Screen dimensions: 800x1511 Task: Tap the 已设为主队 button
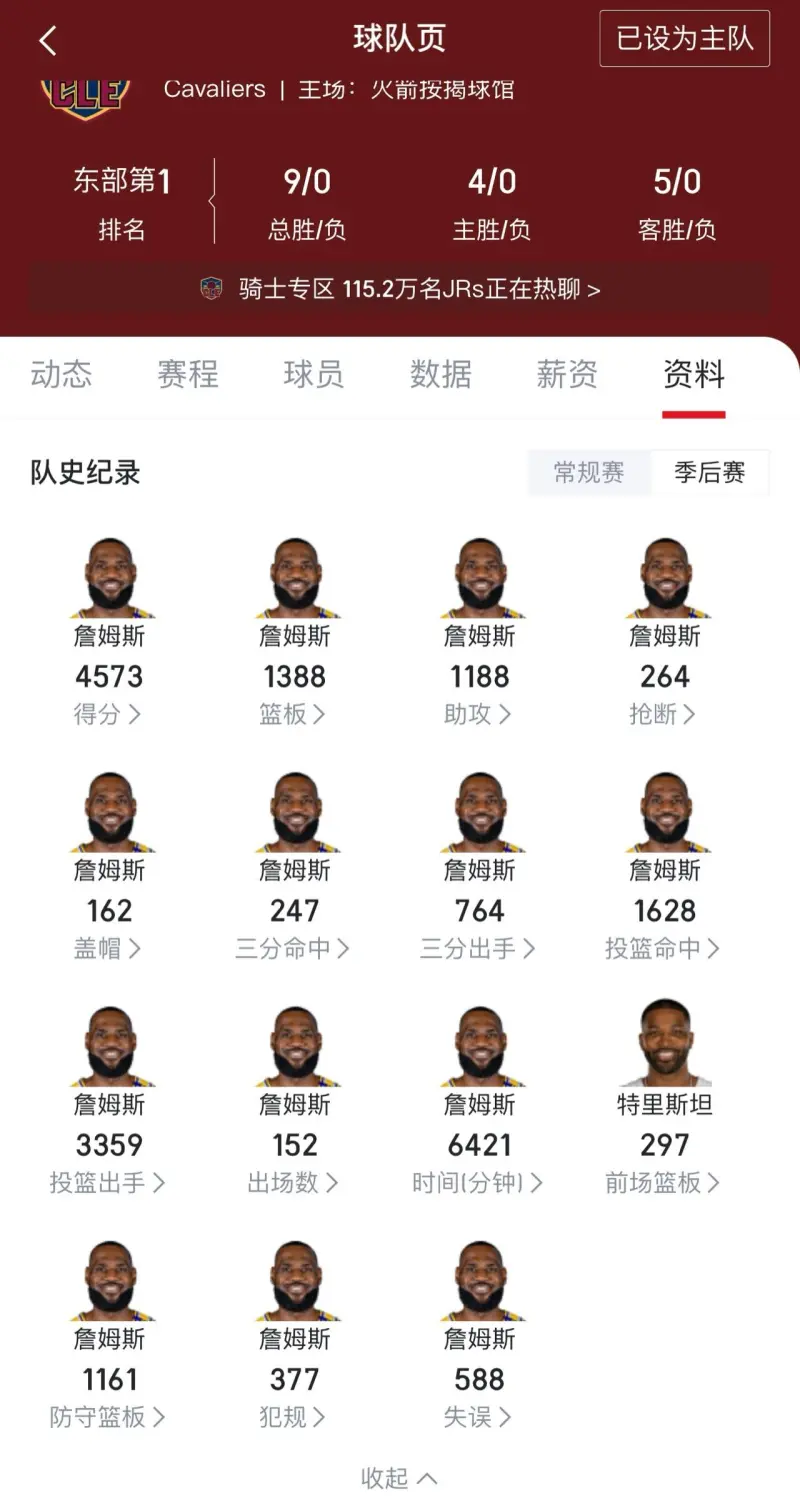[x=684, y=39]
